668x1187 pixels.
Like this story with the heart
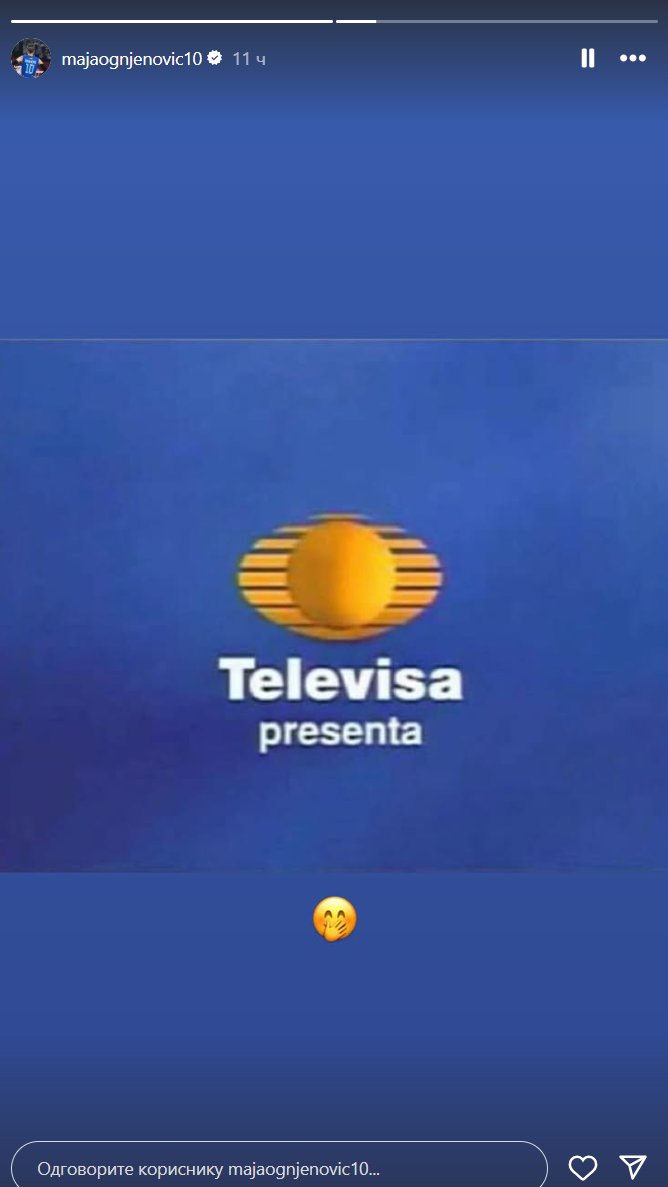coord(583,1167)
